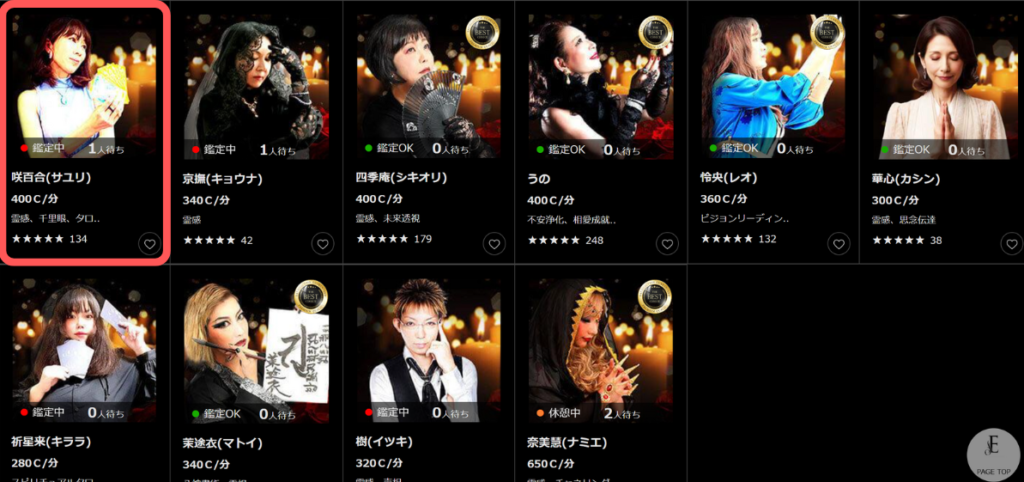Favorite 華心(カシン) with heart icon
The height and width of the screenshot is (482, 1024).
click(1010, 243)
